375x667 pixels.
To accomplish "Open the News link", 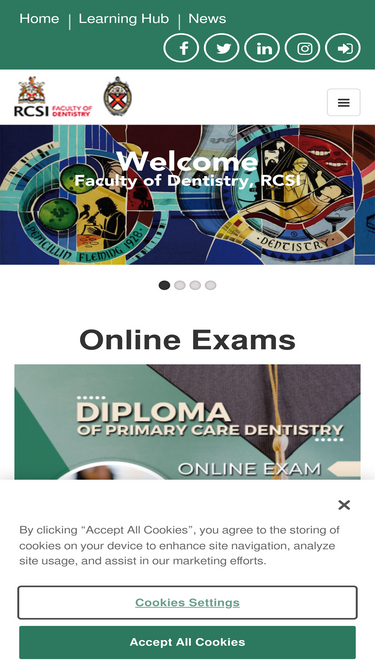I will click(207, 19).
